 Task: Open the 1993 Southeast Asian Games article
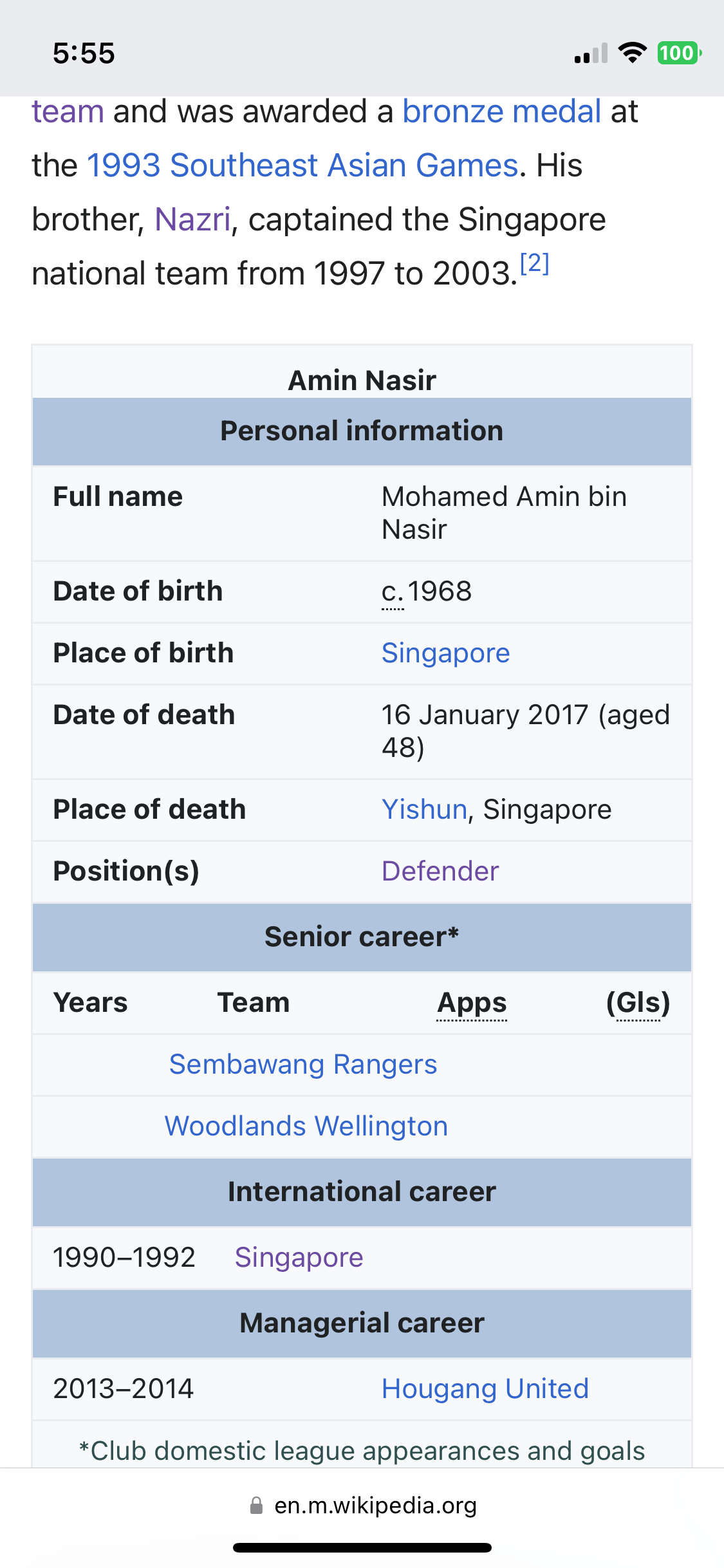302,166
